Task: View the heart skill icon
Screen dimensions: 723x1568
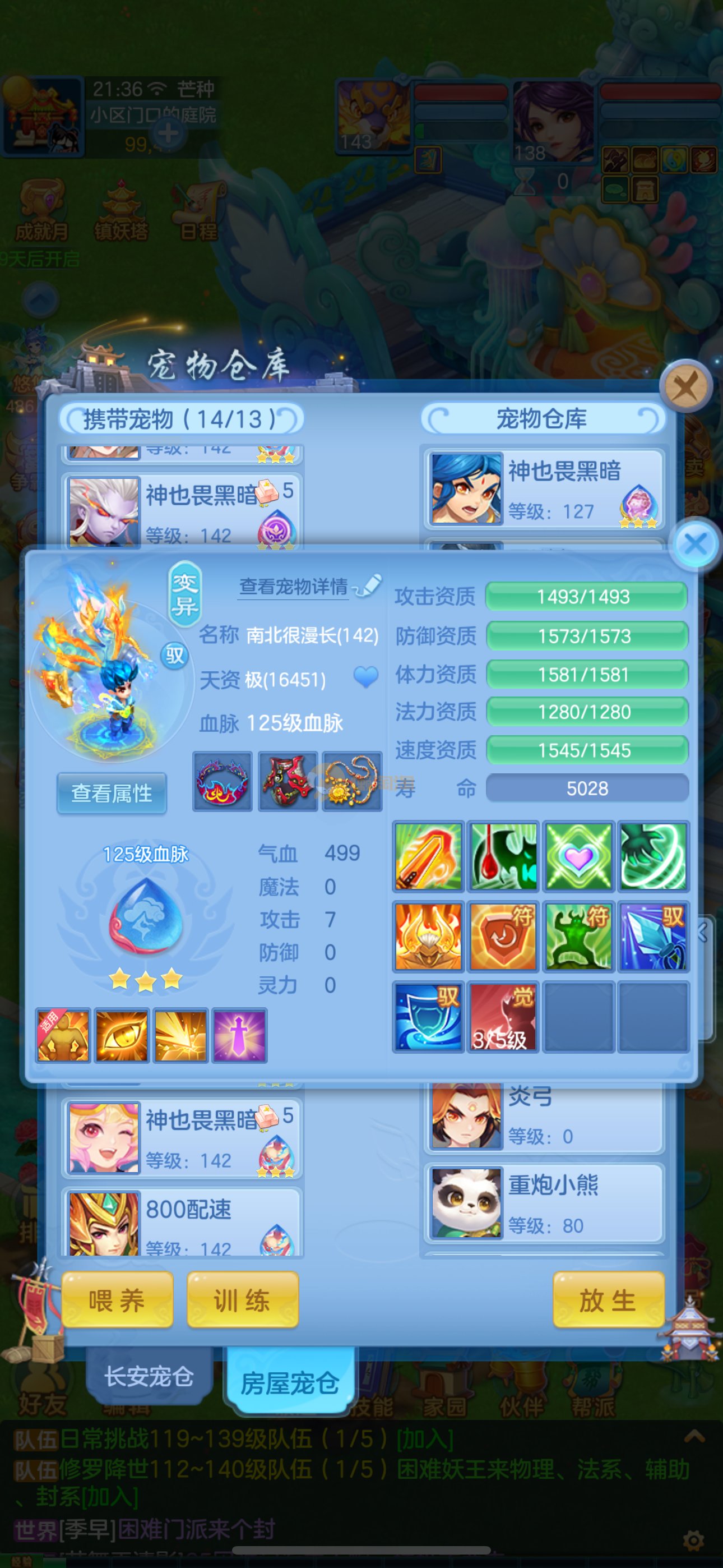Action: 578,856
